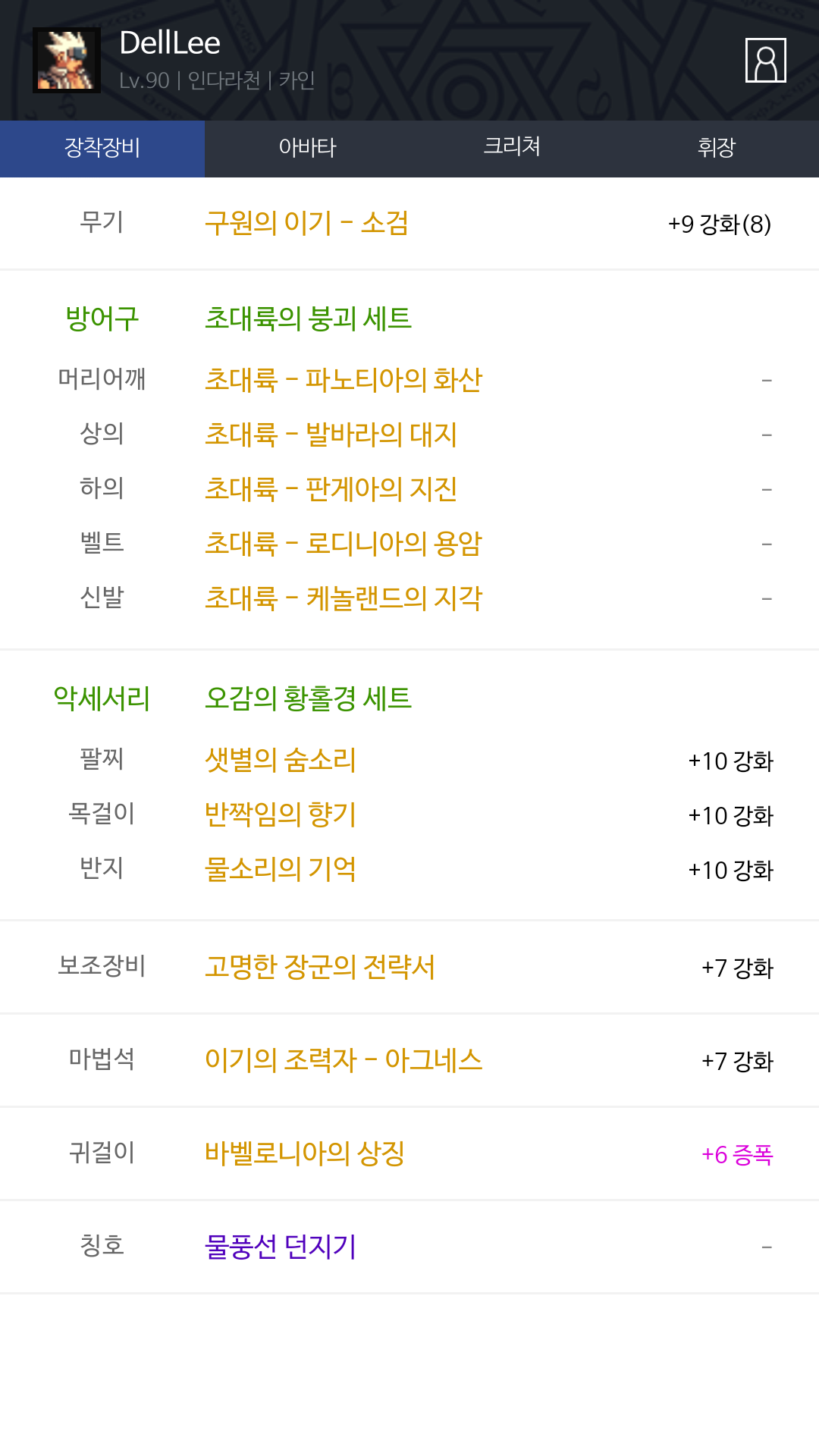Select the 장착장비 tab
Screen dimensions: 819x1456
(102, 149)
